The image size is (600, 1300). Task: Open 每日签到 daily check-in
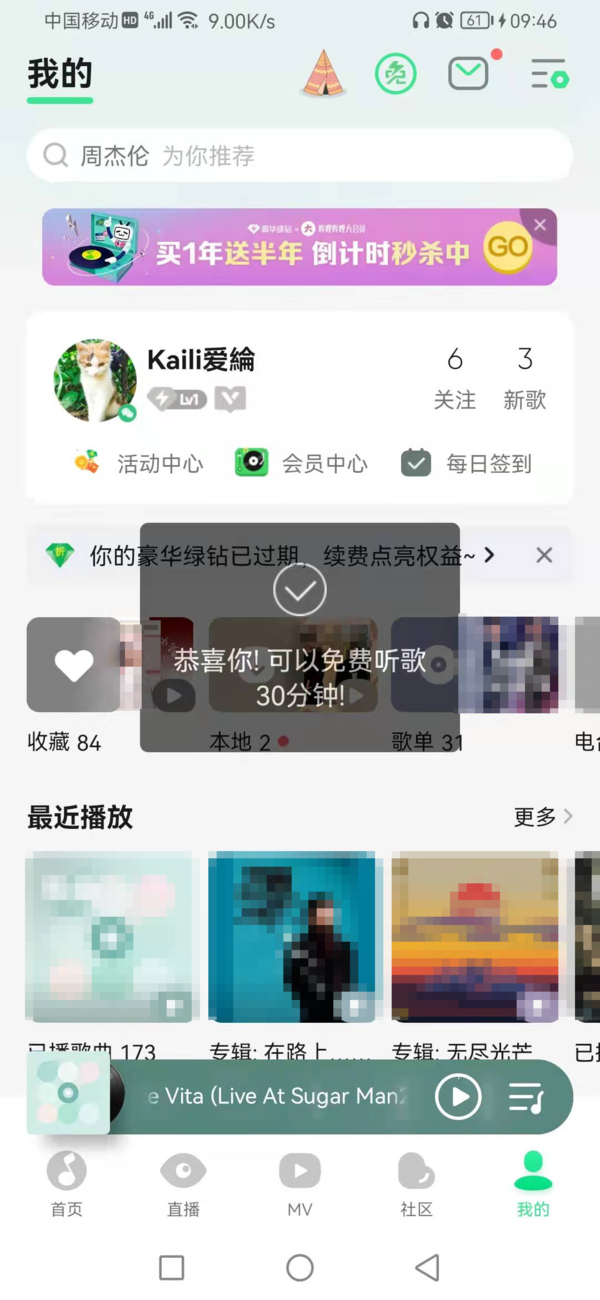pos(467,463)
